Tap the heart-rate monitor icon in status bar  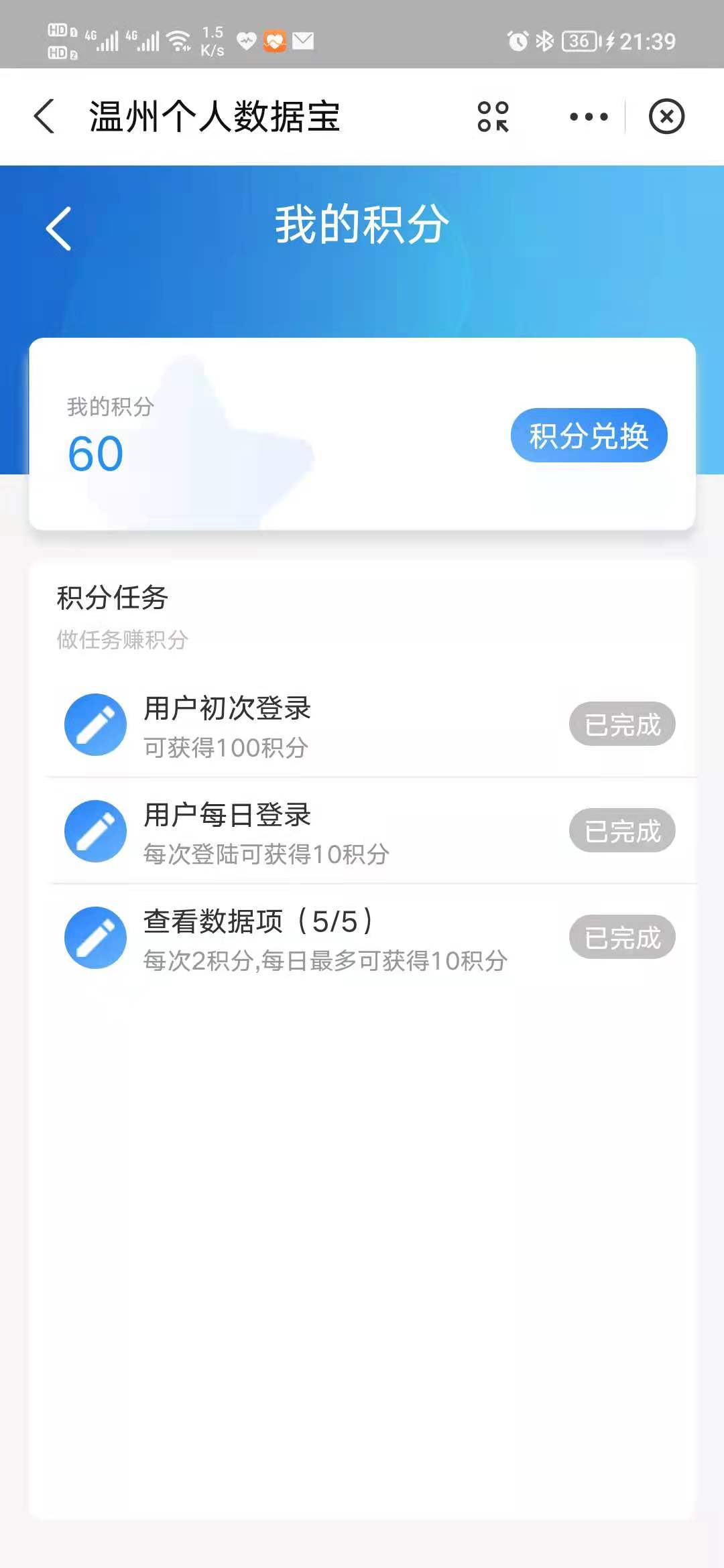[247, 40]
